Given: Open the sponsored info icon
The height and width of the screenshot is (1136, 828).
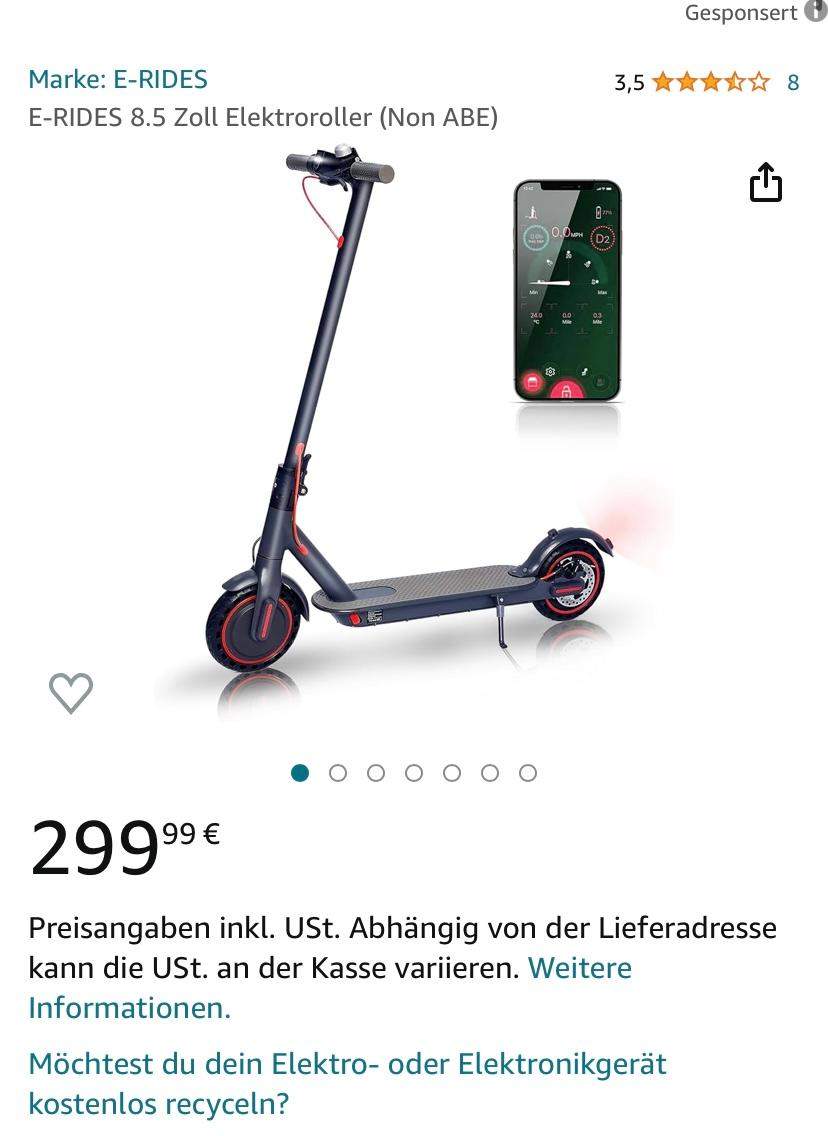Looking at the screenshot, I should point(817,12).
